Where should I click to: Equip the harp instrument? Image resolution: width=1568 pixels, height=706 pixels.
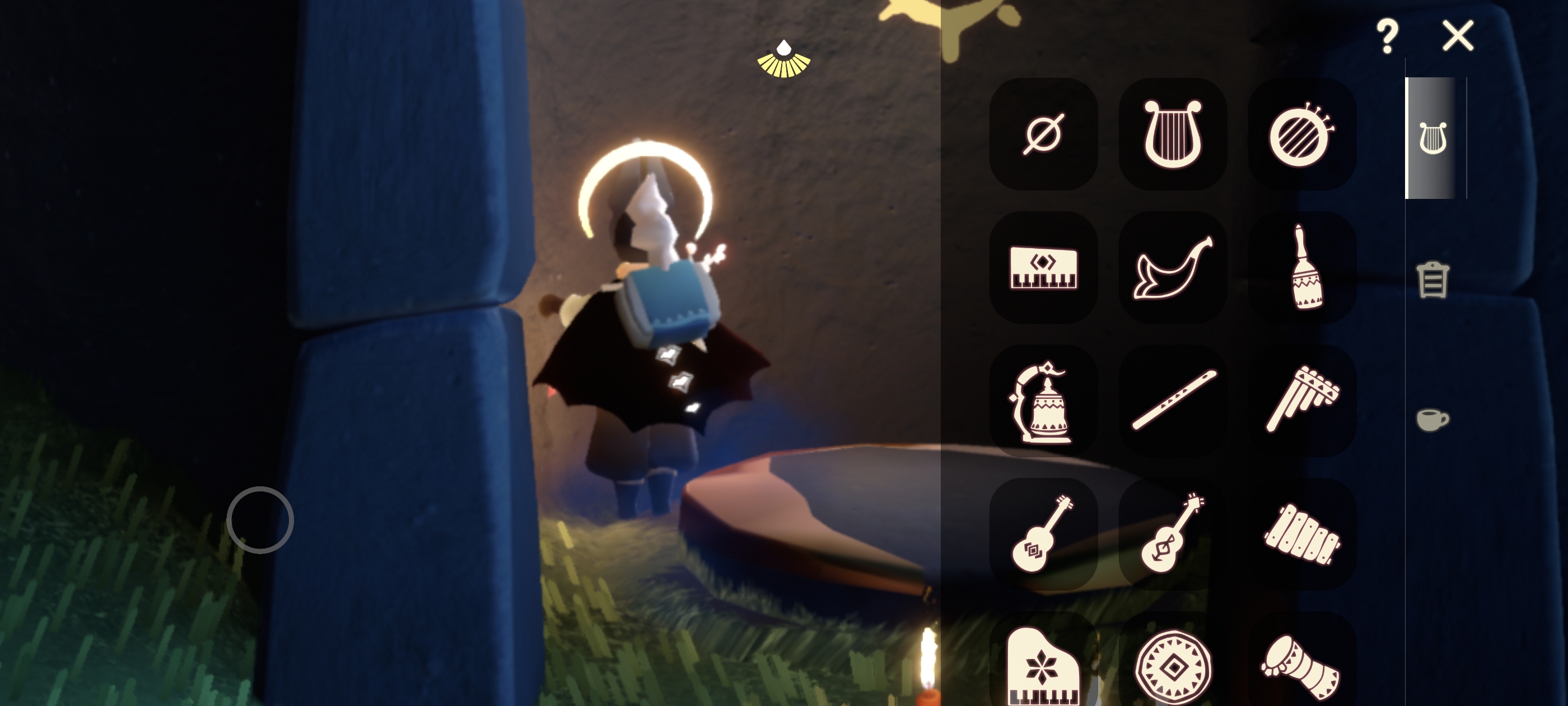click(1172, 134)
